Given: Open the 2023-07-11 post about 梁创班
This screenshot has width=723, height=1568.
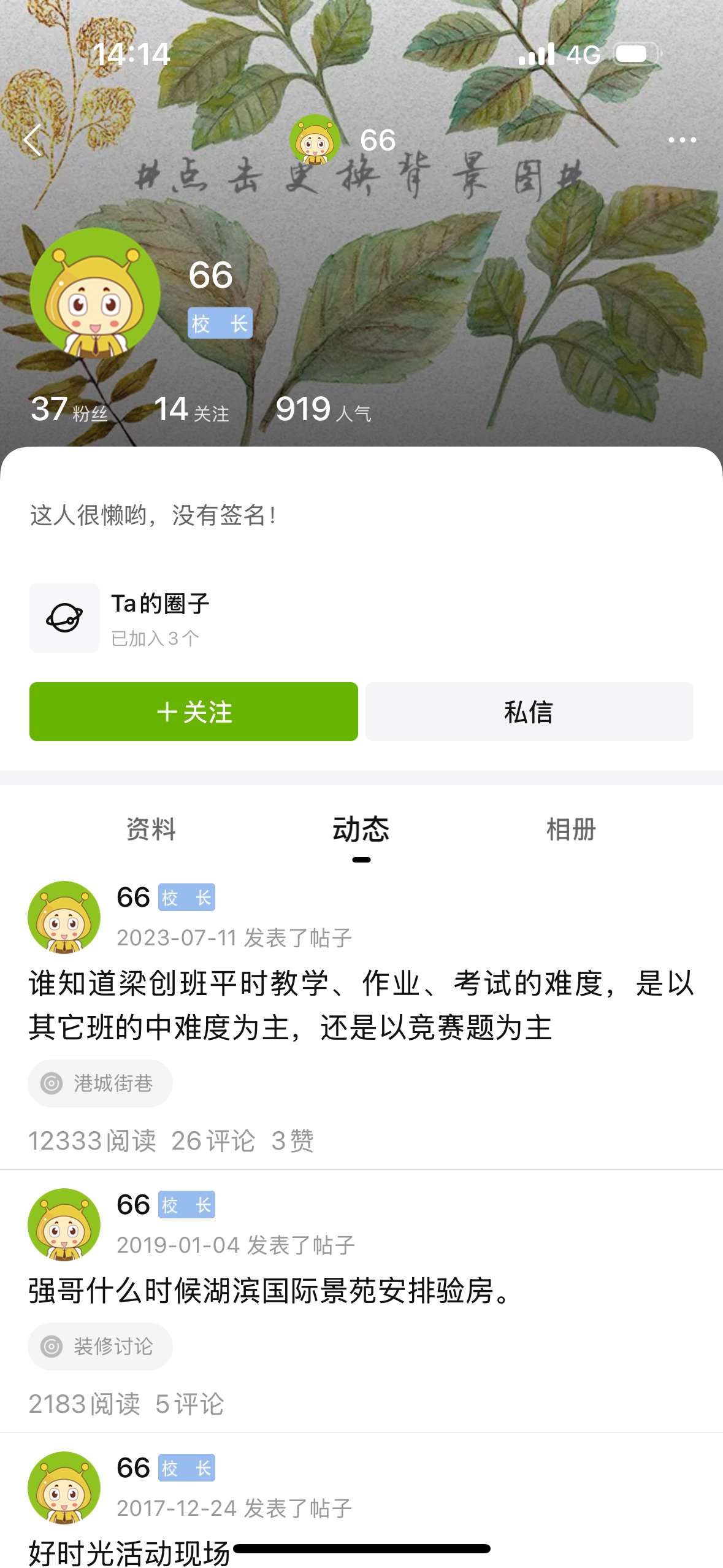Looking at the screenshot, I should pyautogui.click(x=361, y=1005).
